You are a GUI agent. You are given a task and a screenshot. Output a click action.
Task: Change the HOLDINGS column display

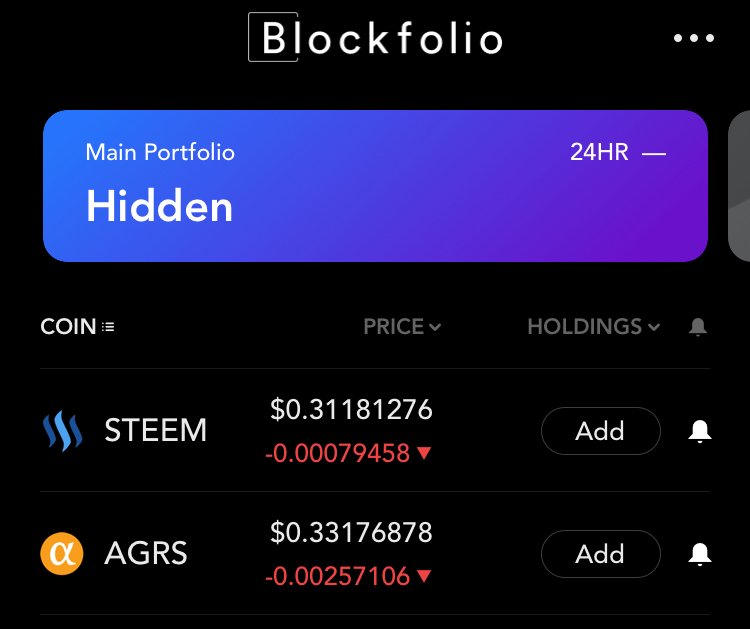tap(593, 327)
